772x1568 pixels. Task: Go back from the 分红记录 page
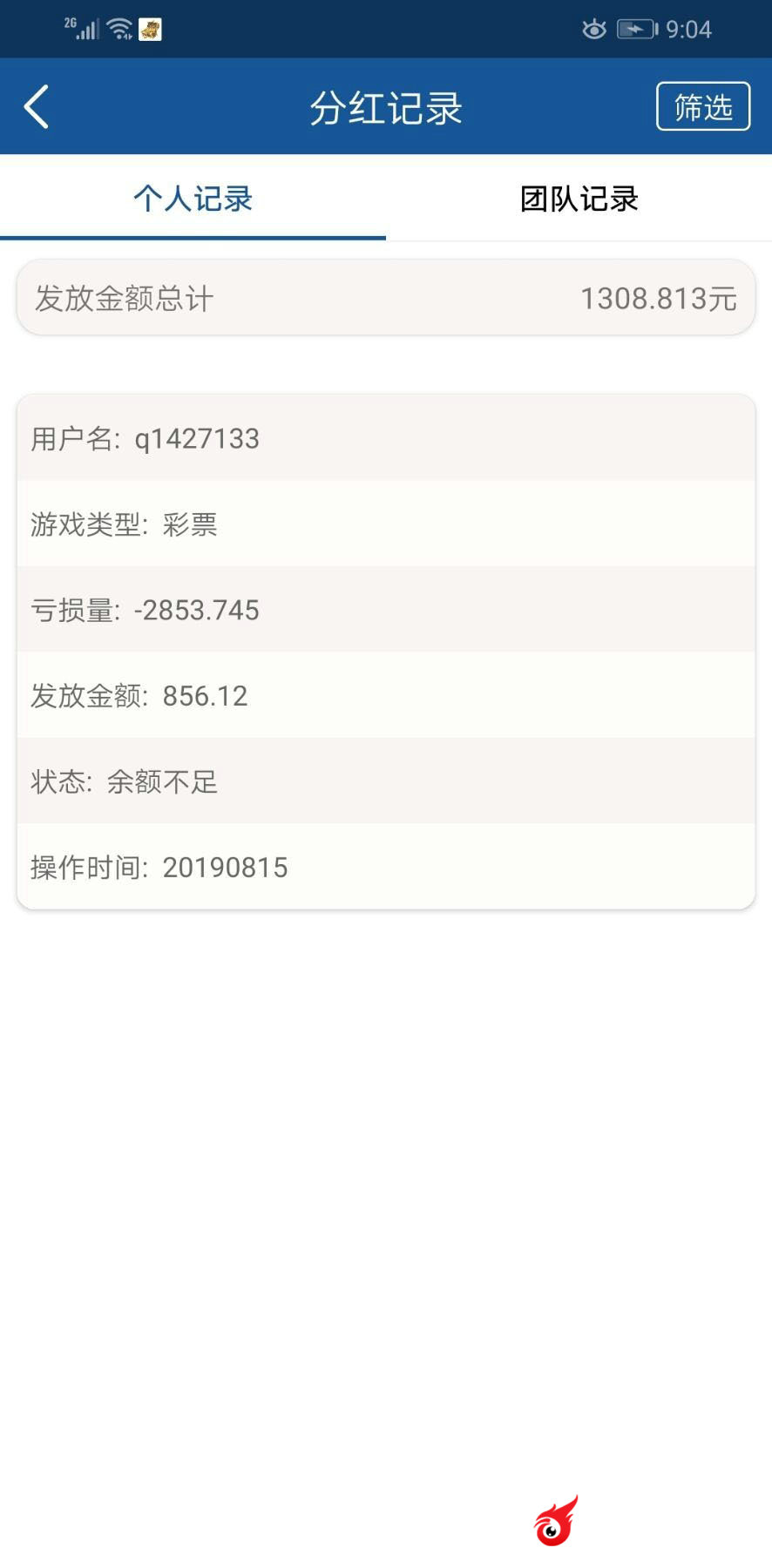[x=37, y=107]
